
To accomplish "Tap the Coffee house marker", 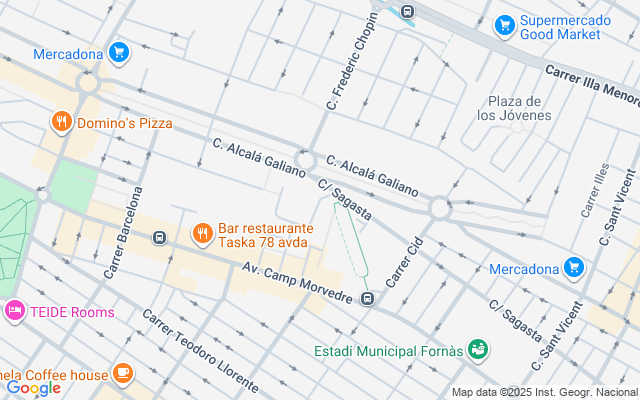I will tap(123, 373).
